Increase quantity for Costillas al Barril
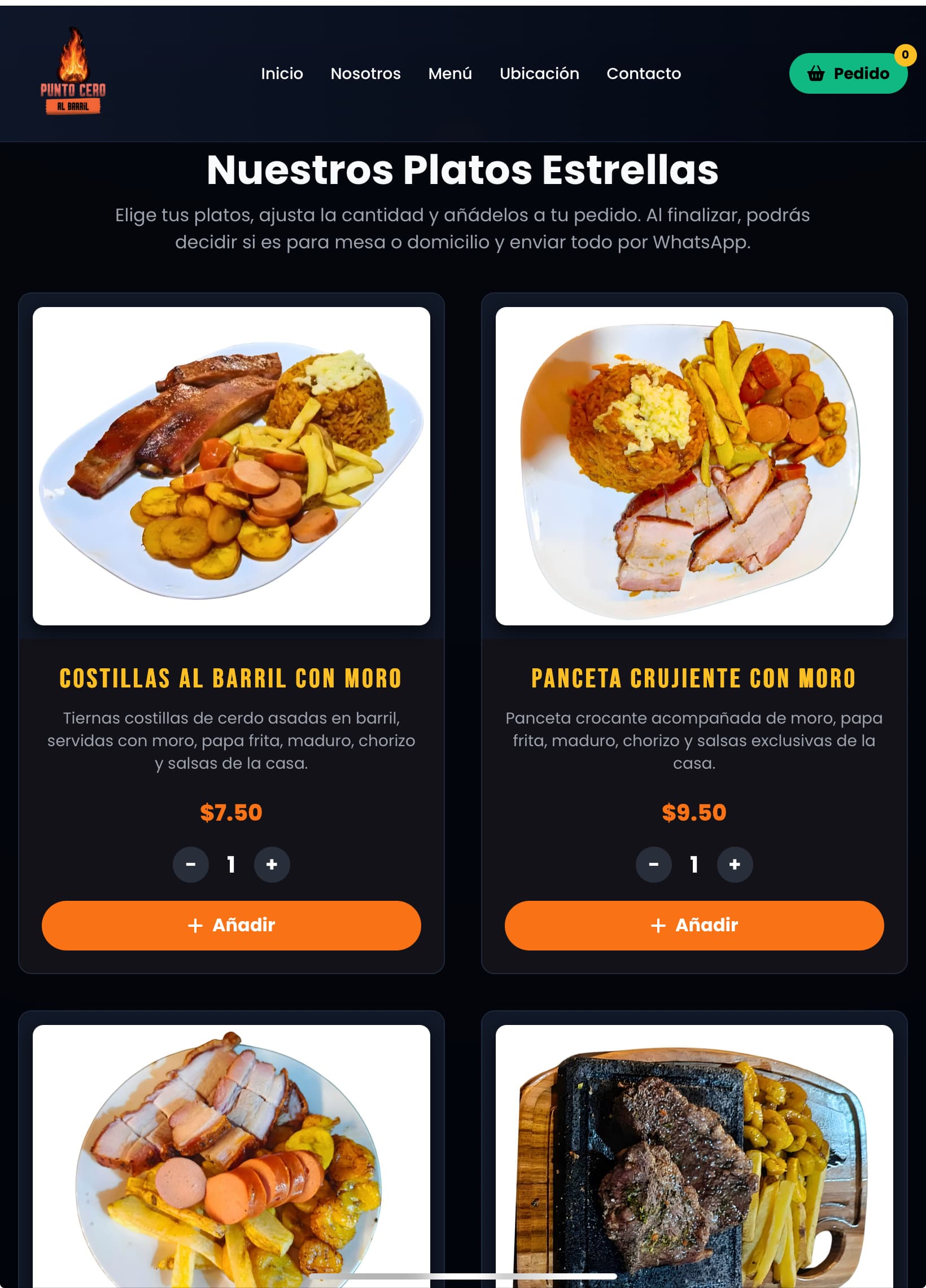This screenshot has height=1288, width=926. coord(272,865)
